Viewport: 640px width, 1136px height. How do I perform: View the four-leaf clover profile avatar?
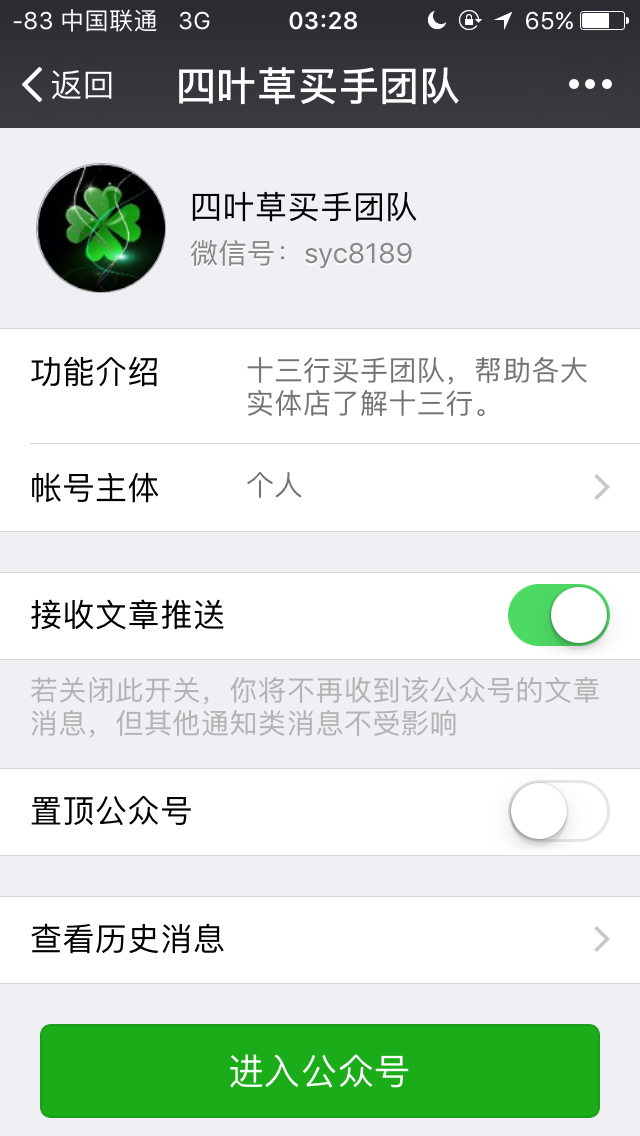(101, 228)
